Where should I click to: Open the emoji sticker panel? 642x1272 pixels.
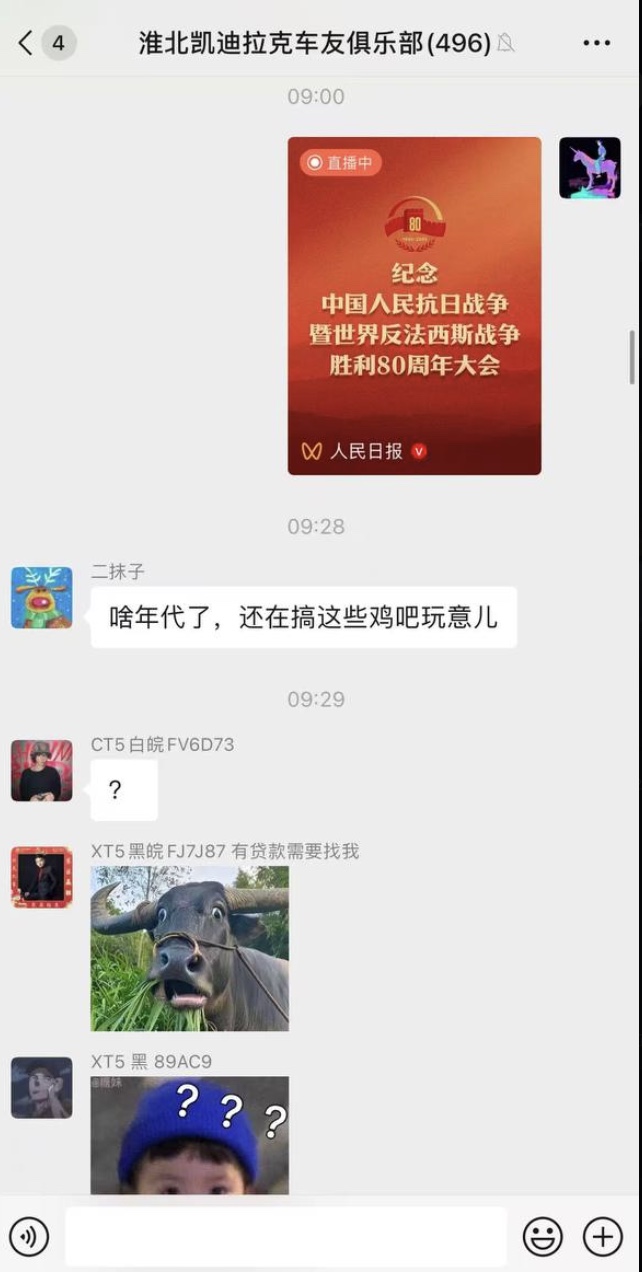coord(542,1237)
